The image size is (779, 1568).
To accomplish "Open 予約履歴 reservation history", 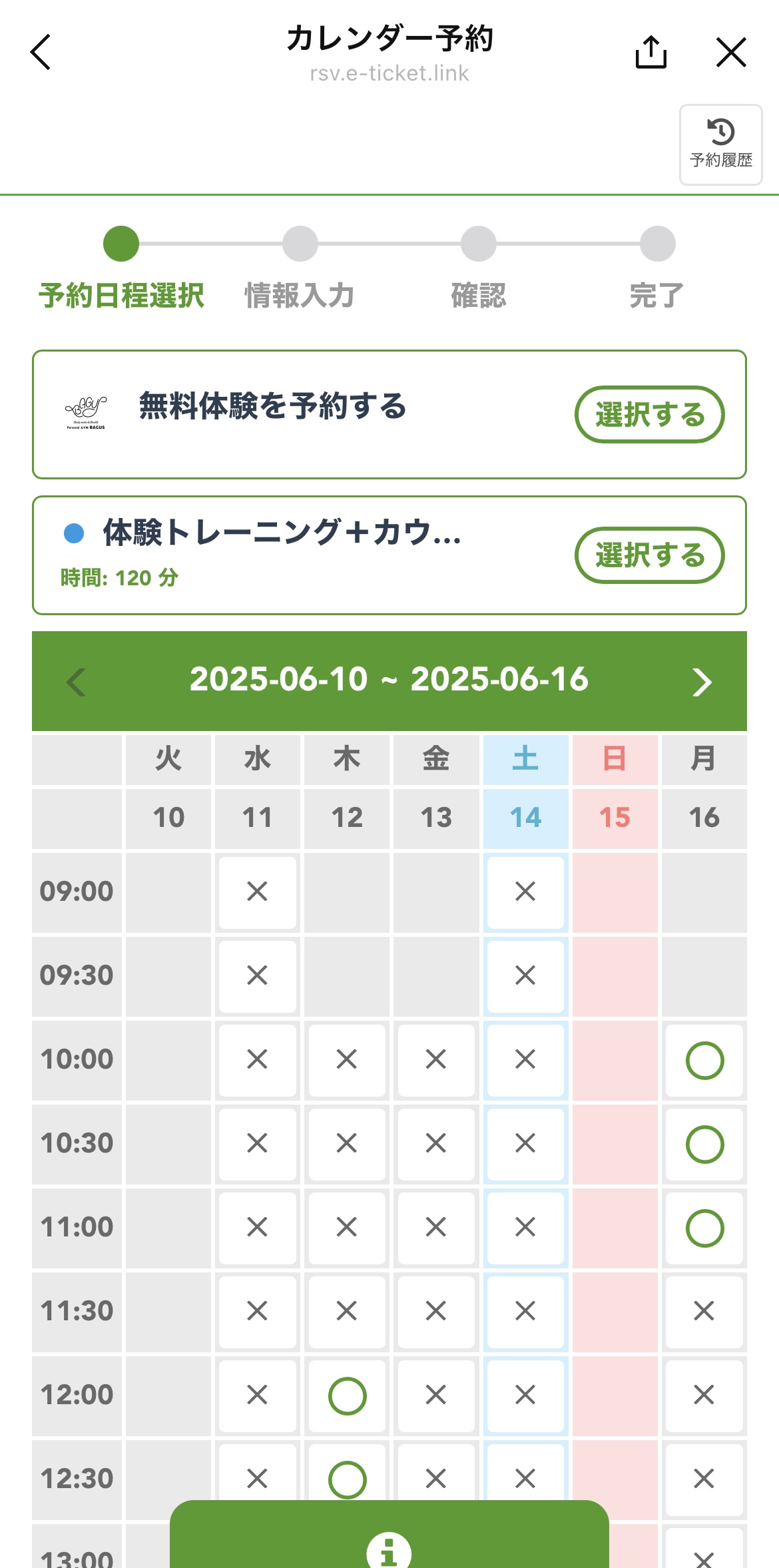I will click(721, 144).
